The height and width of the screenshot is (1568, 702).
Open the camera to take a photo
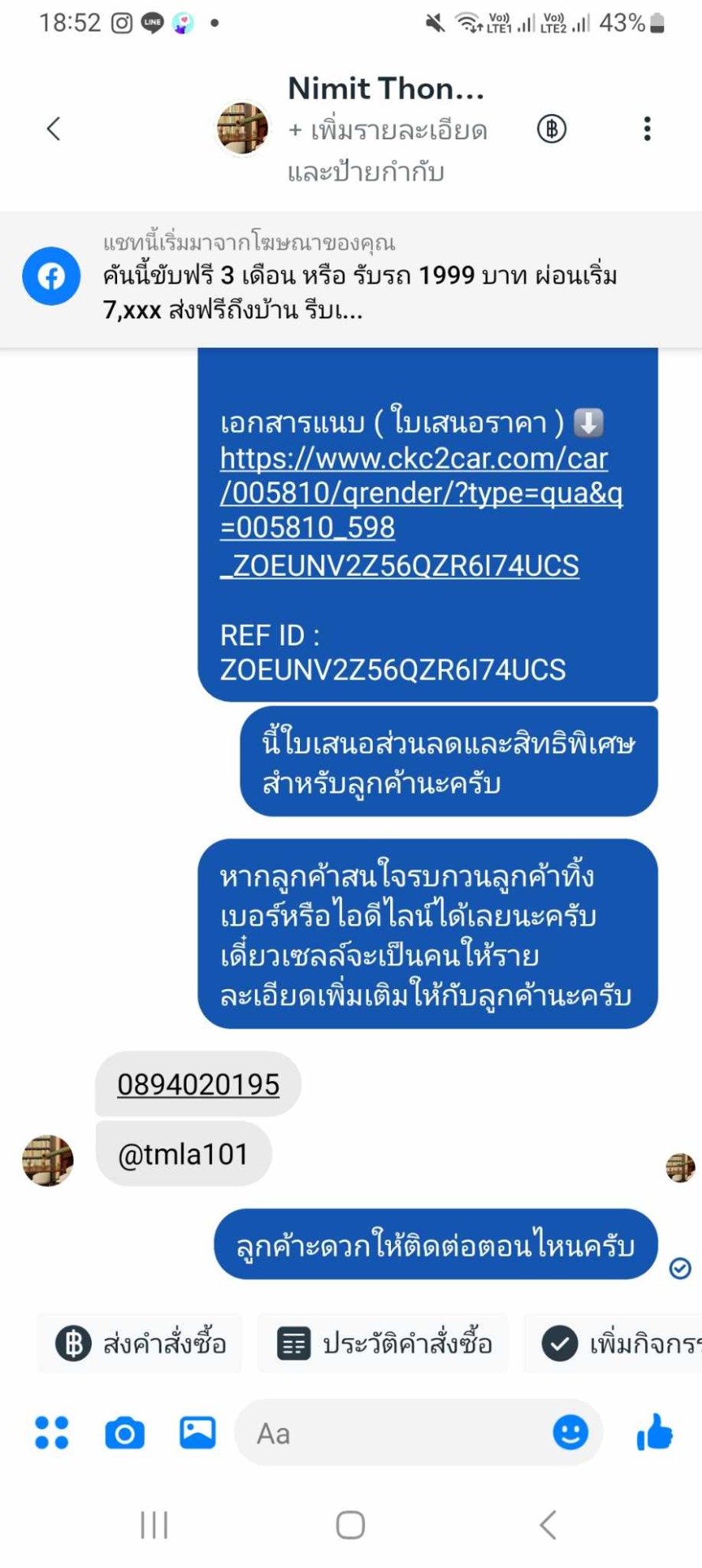[125, 1433]
